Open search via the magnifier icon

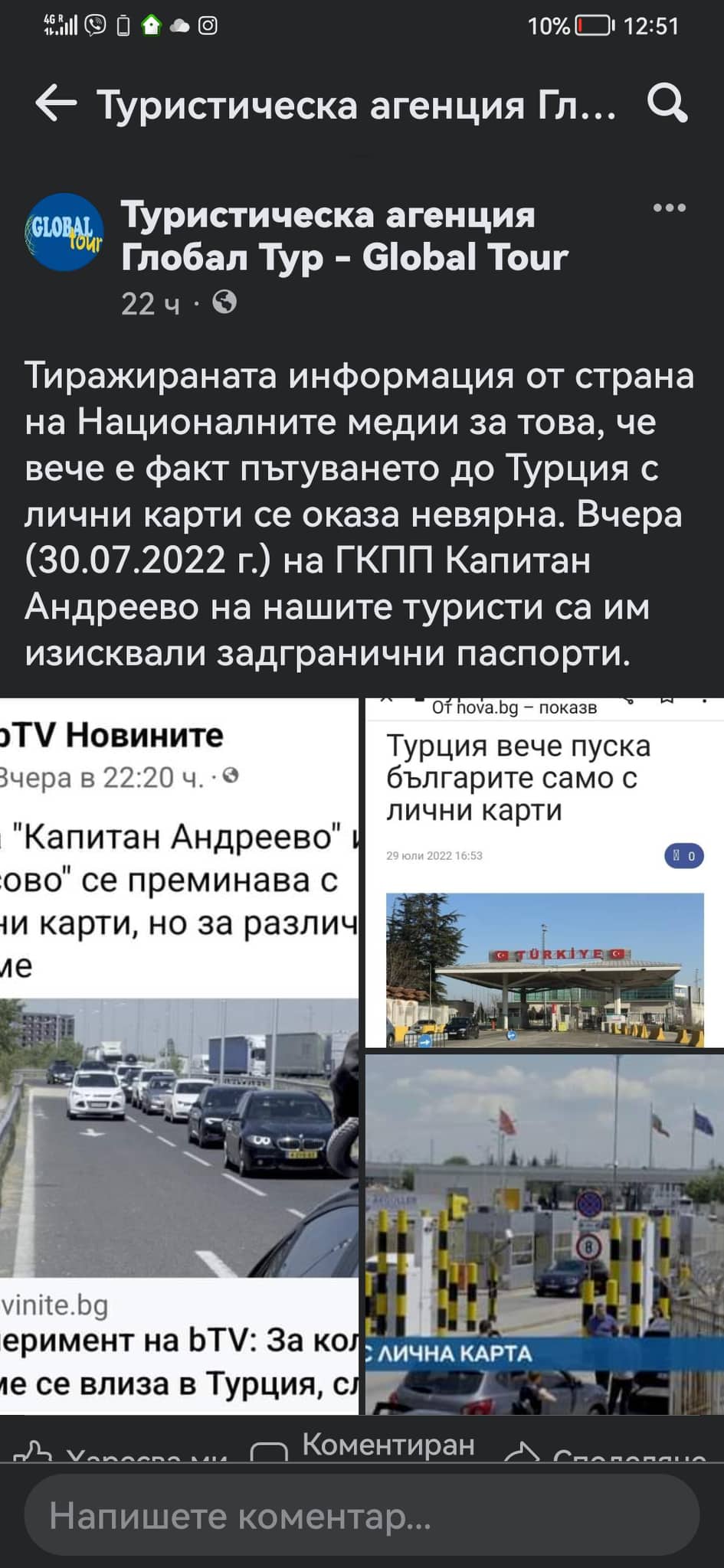669,105
